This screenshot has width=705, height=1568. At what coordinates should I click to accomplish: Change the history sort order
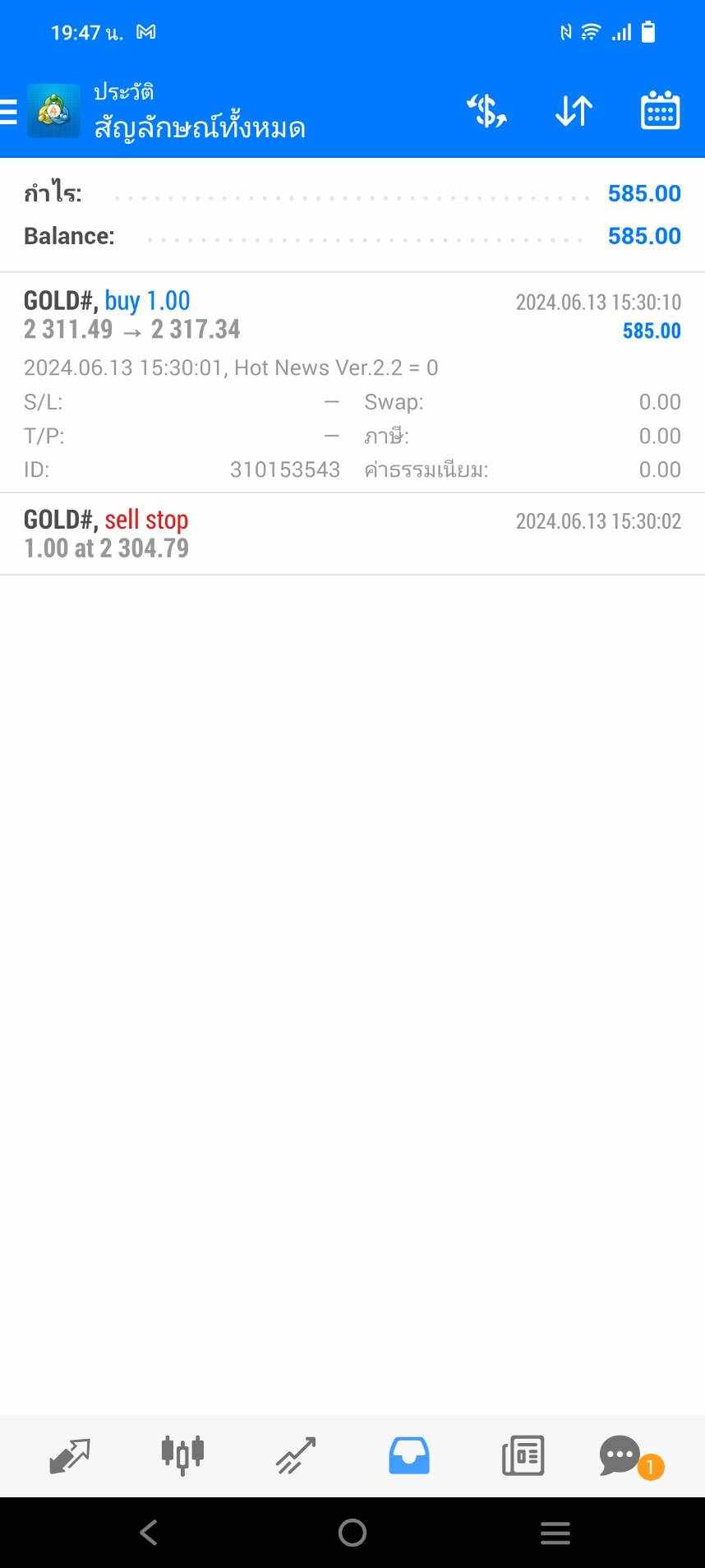574,111
